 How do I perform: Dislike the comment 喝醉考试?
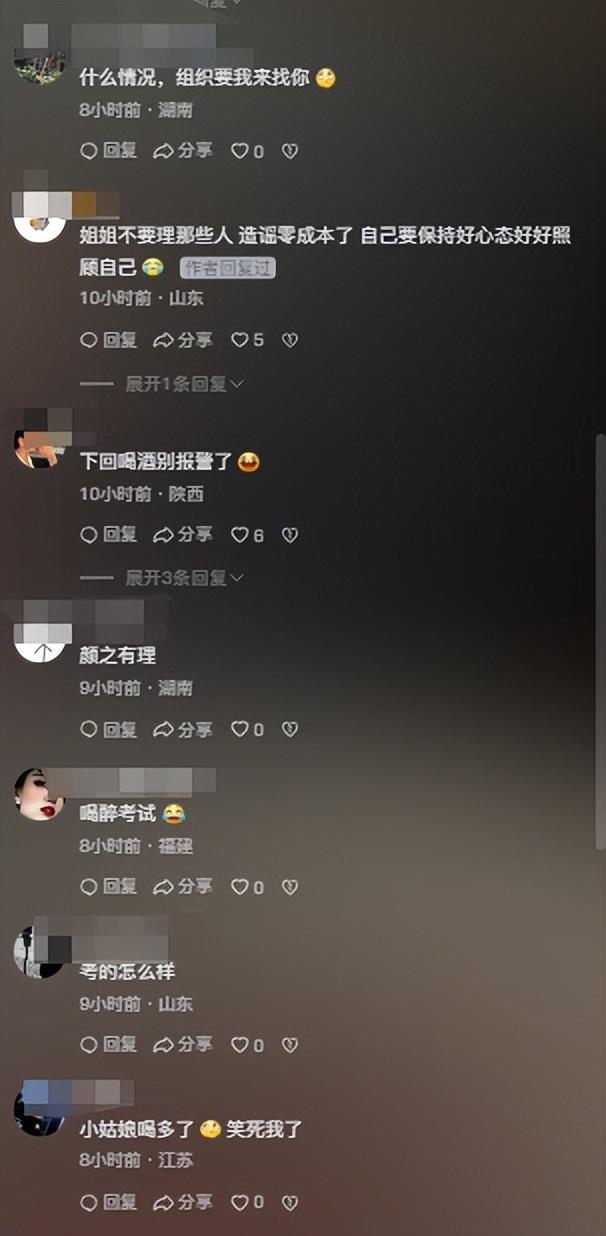(x=290, y=887)
